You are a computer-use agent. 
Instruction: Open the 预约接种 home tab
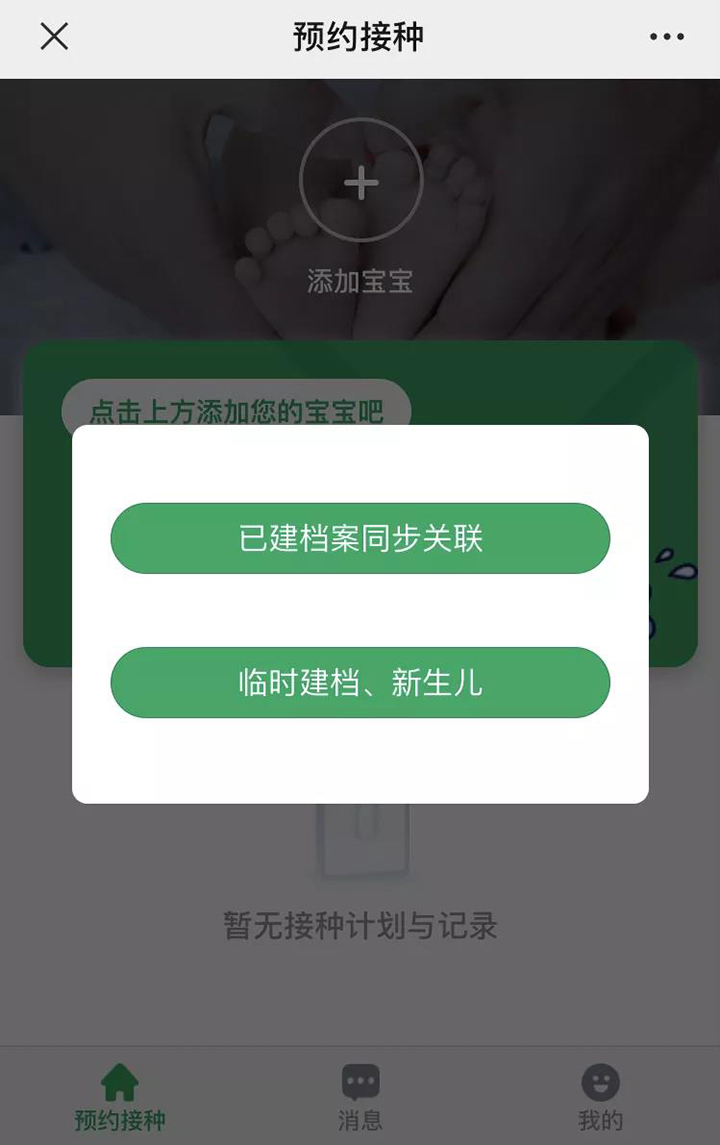click(120, 1096)
